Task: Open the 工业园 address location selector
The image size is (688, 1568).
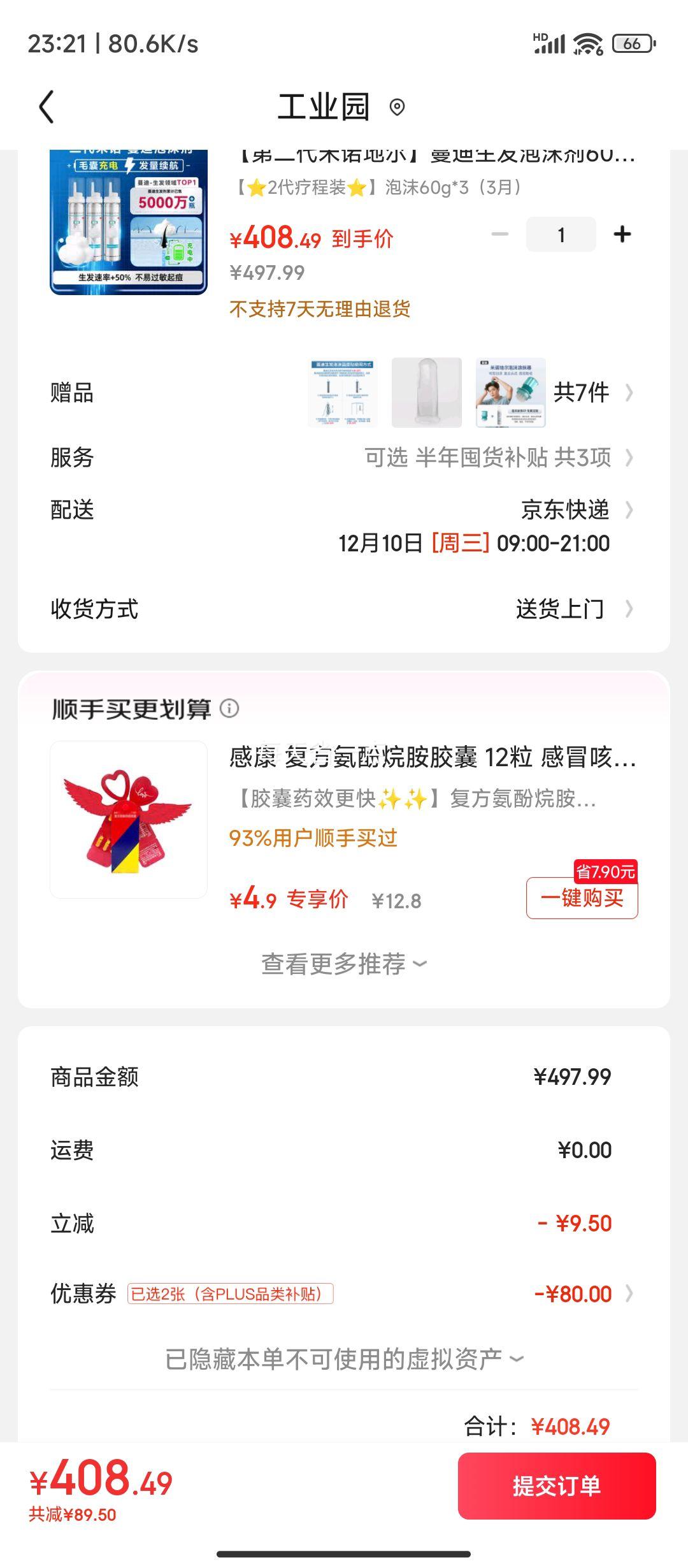Action: pyautogui.click(x=341, y=106)
